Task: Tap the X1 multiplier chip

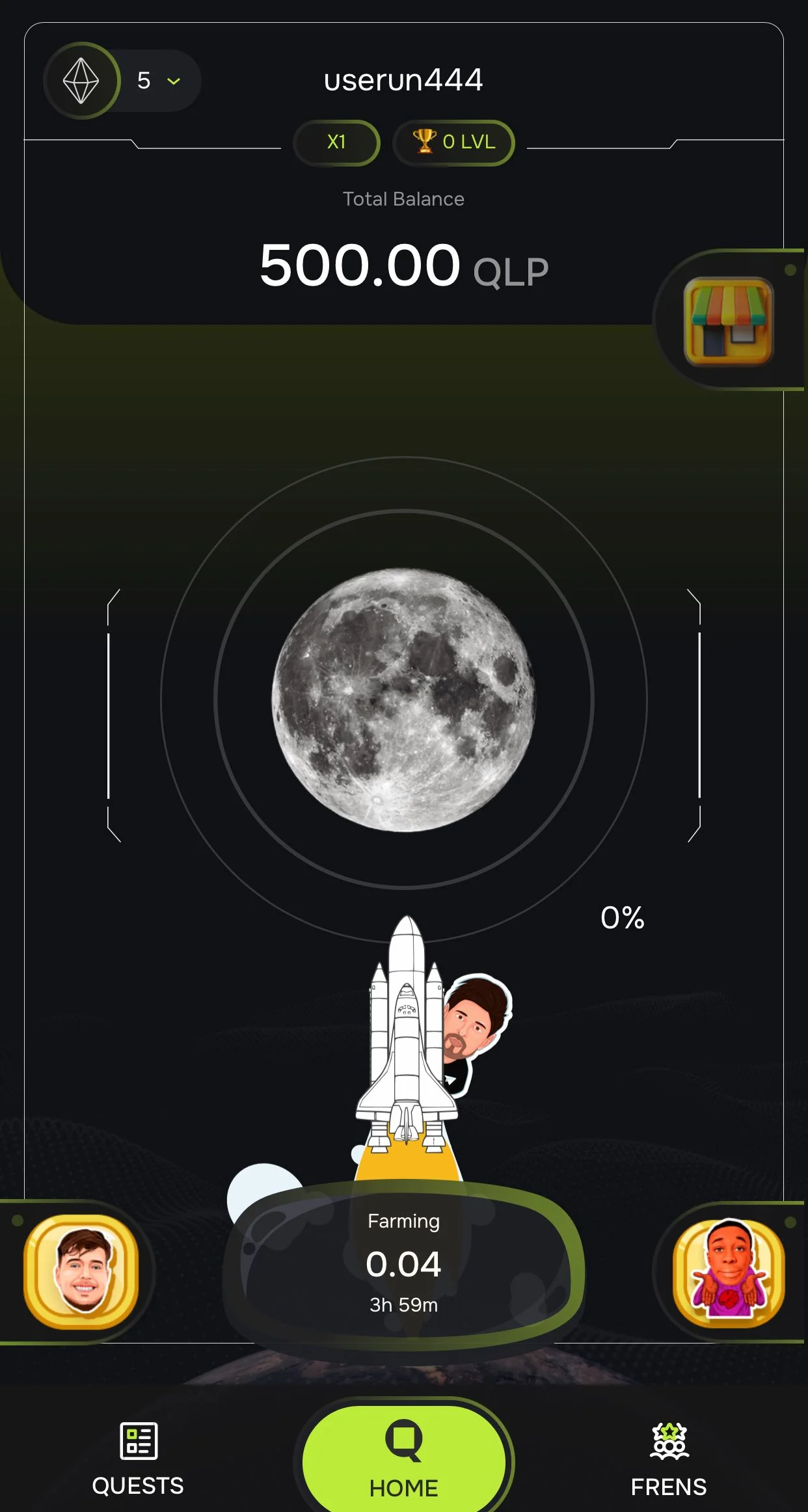Action: tap(336, 142)
